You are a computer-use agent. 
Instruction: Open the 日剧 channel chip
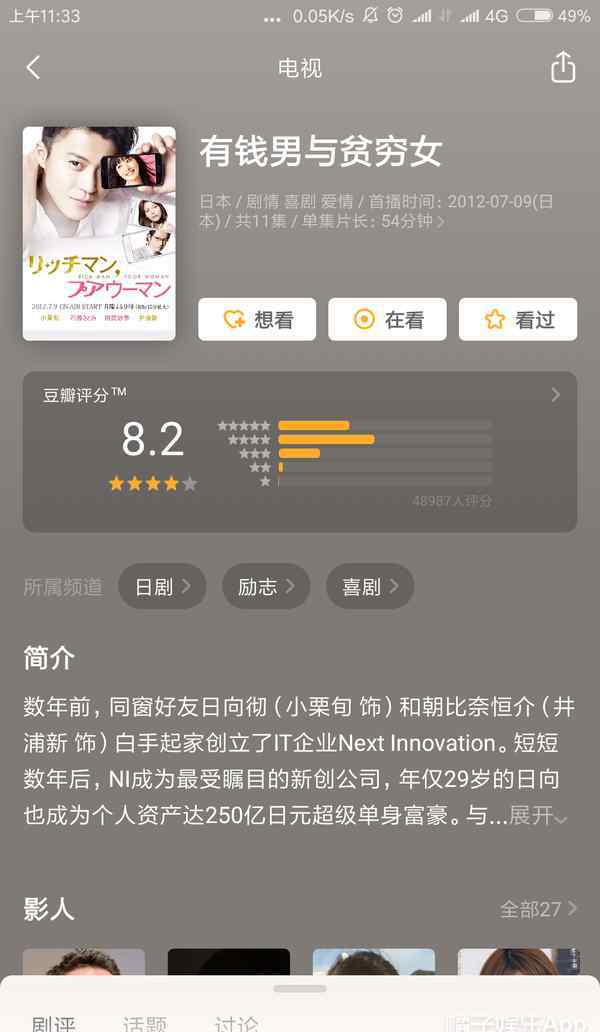click(x=162, y=586)
